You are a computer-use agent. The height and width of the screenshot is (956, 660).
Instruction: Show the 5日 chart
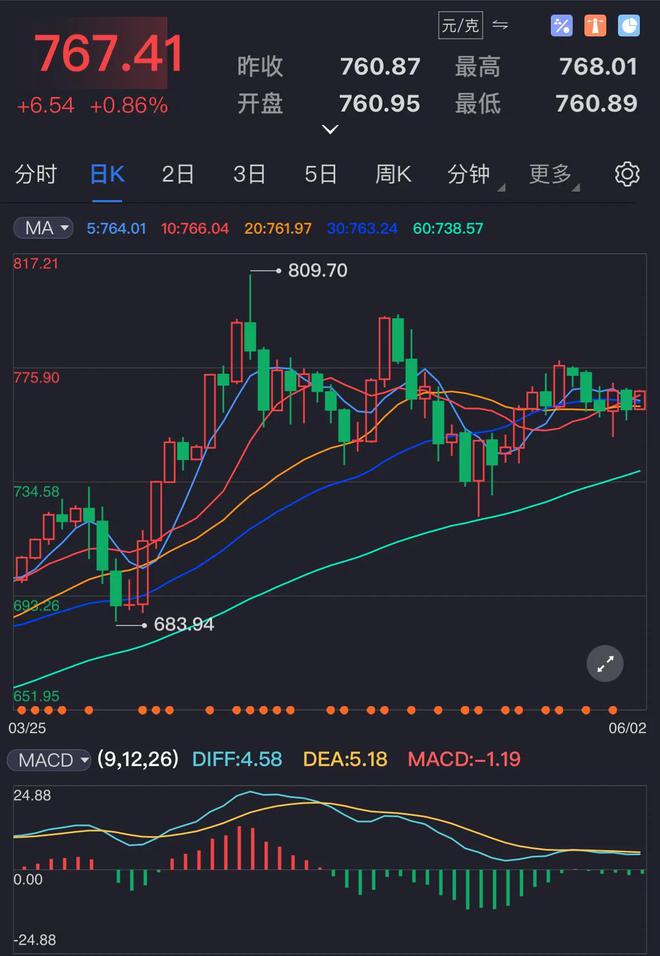coord(320,175)
